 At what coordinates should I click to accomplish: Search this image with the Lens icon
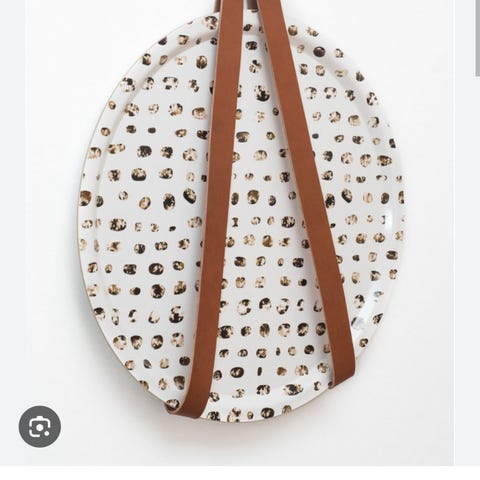[40, 426]
